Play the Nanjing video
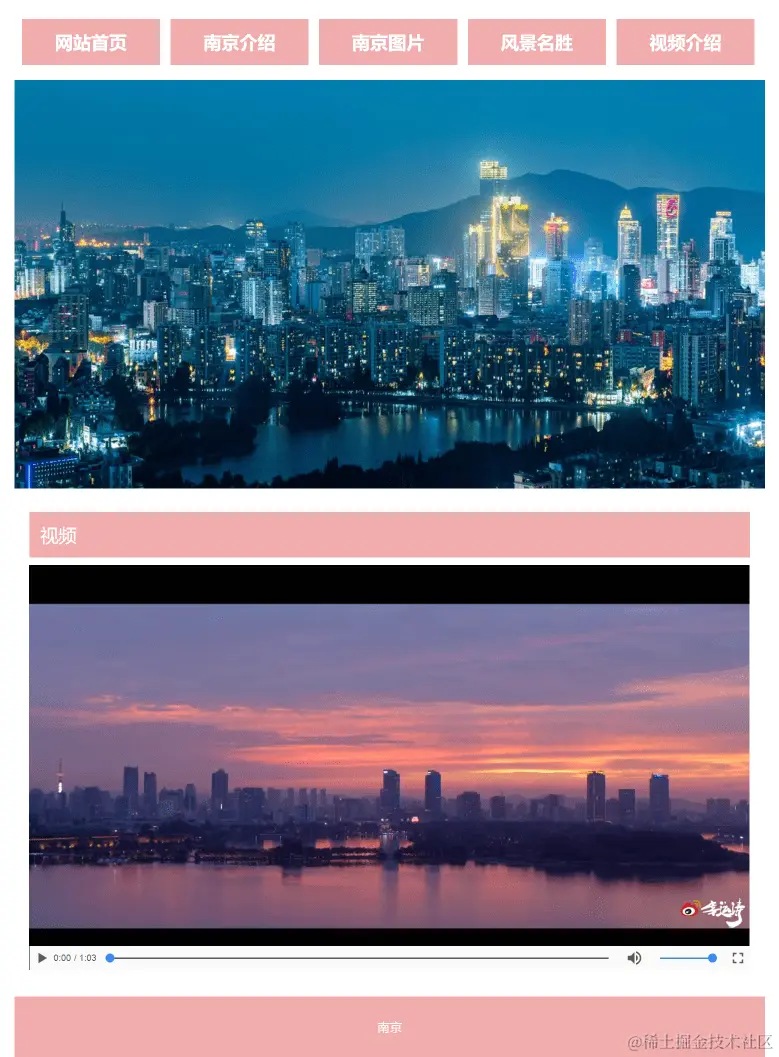The image size is (779, 1057). (x=42, y=958)
